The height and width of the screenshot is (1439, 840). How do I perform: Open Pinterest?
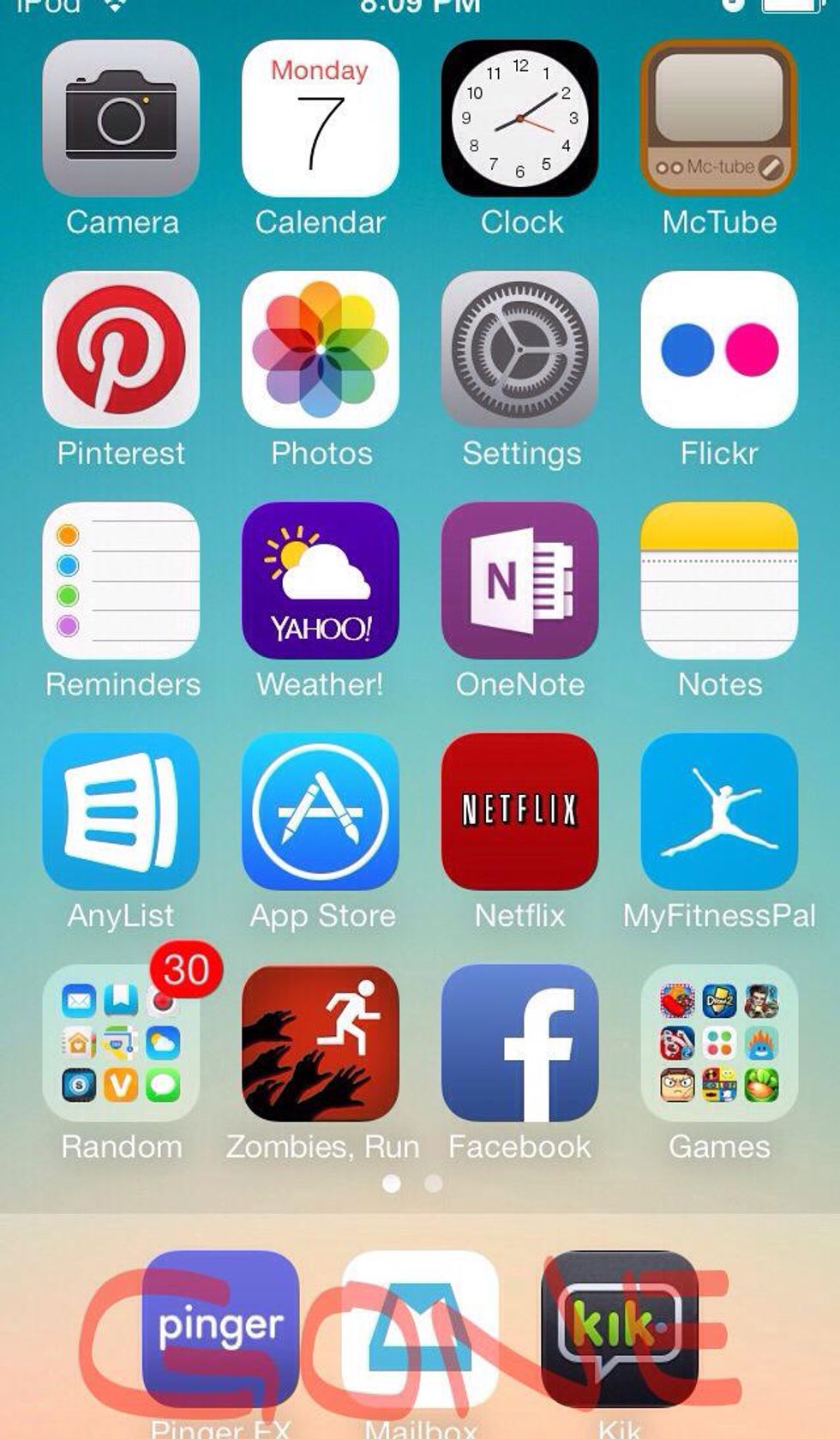121,350
